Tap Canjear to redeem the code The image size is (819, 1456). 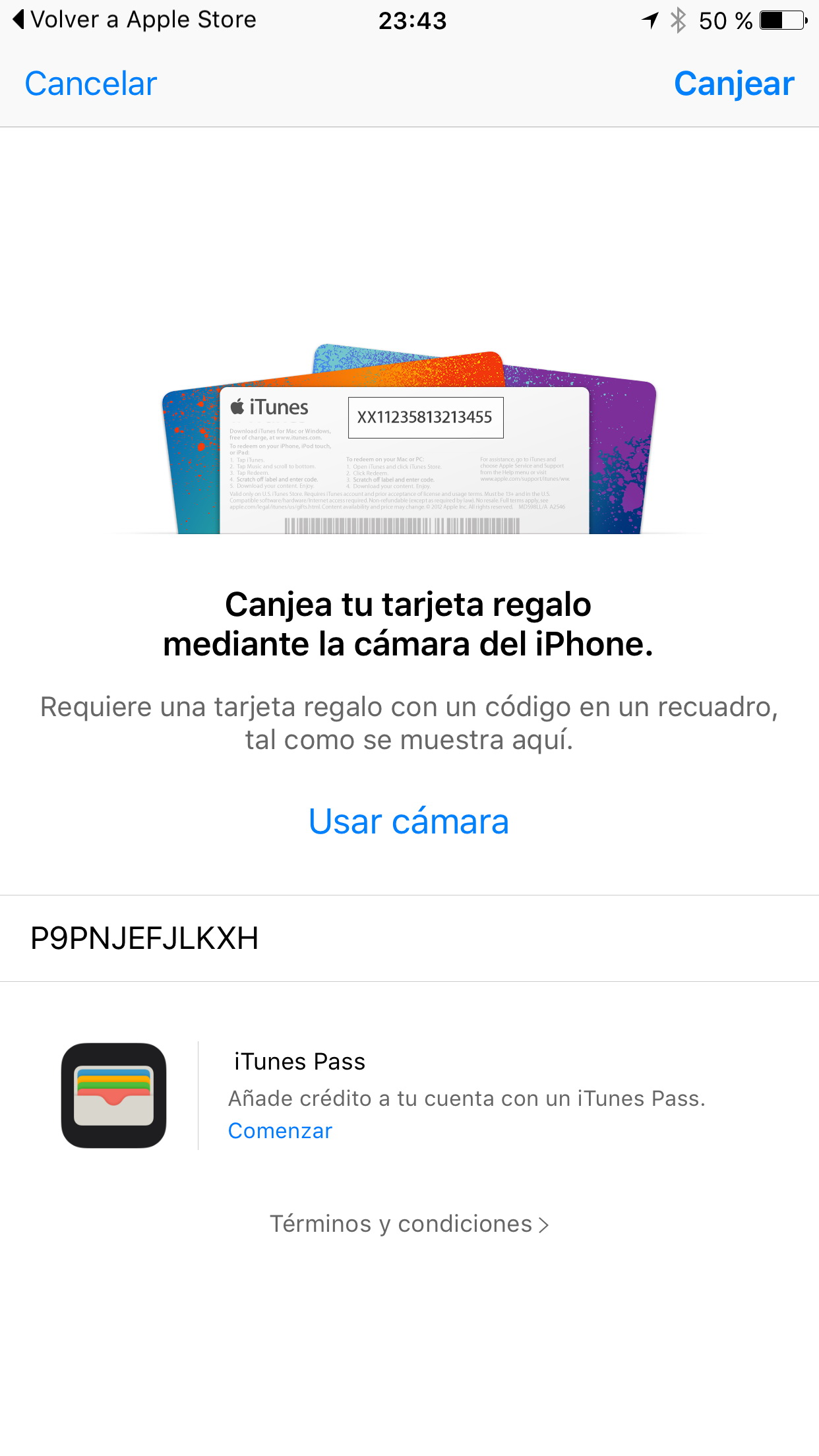click(x=733, y=84)
